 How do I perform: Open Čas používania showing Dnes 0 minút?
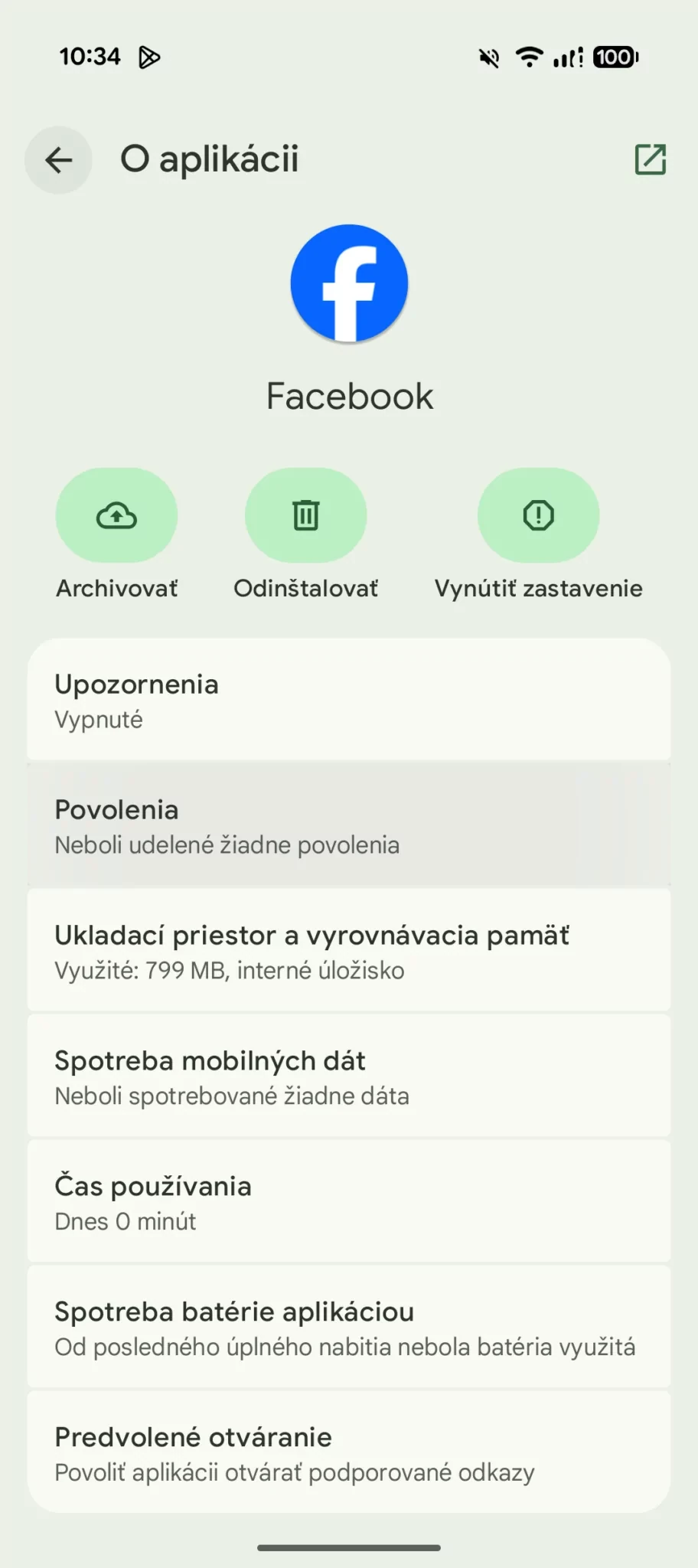pos(348,1201)
